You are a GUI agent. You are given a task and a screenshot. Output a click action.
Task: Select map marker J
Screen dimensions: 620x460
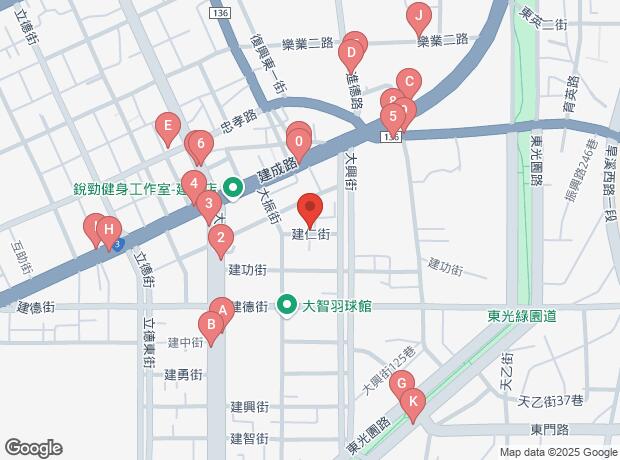point(419,17)
